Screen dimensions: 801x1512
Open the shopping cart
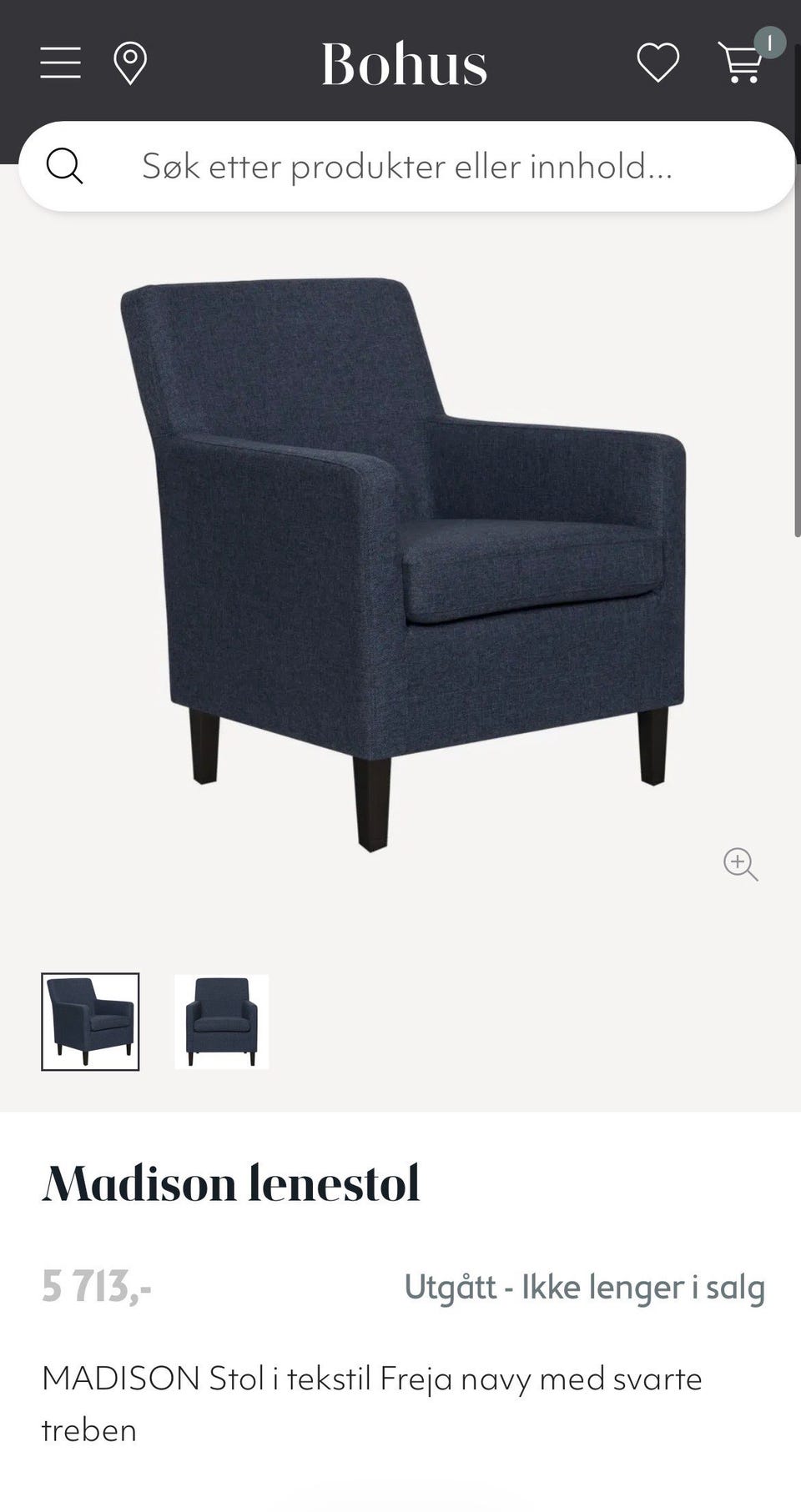(742, 62)
